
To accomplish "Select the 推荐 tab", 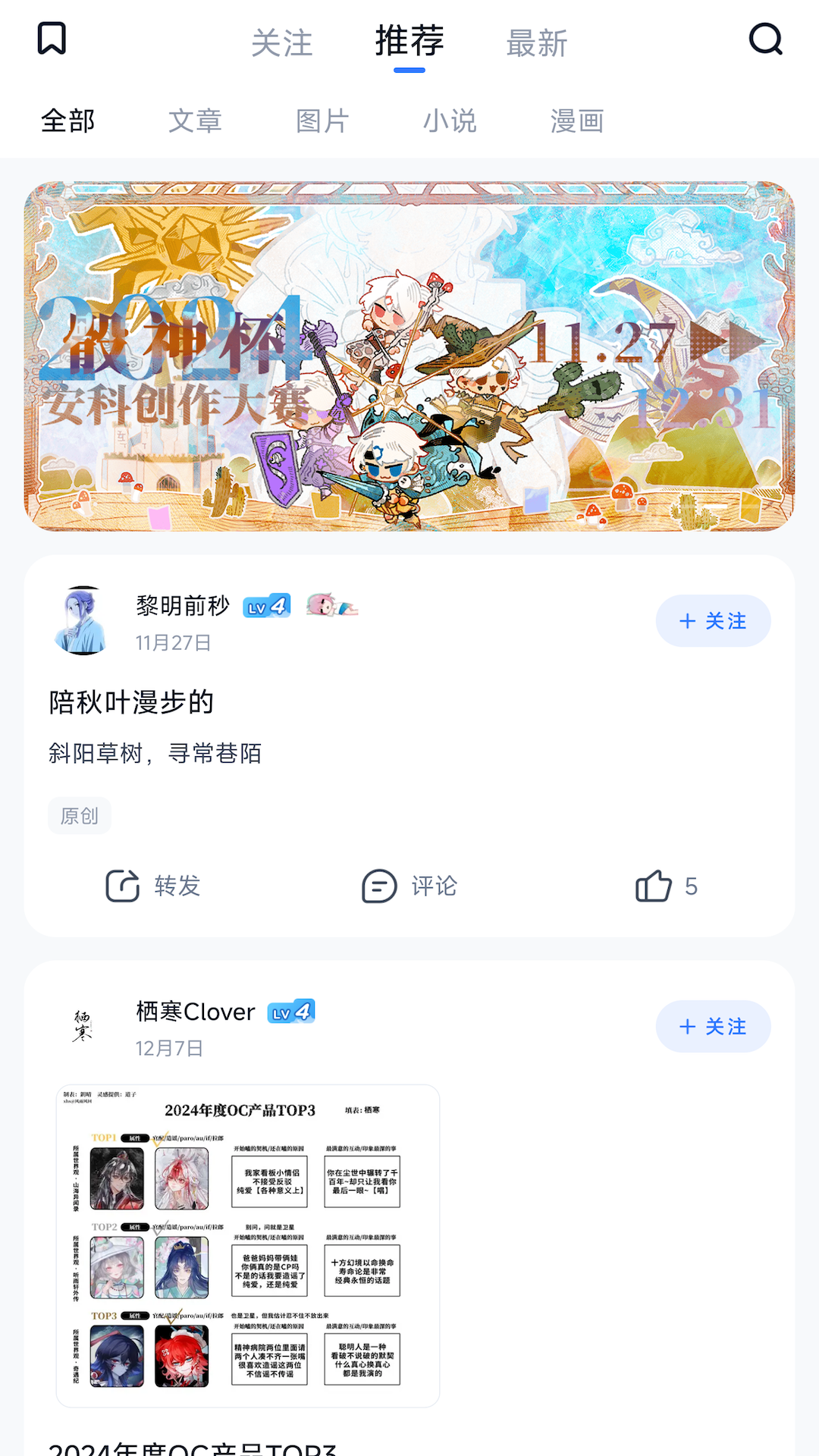I will pos(409,42).
